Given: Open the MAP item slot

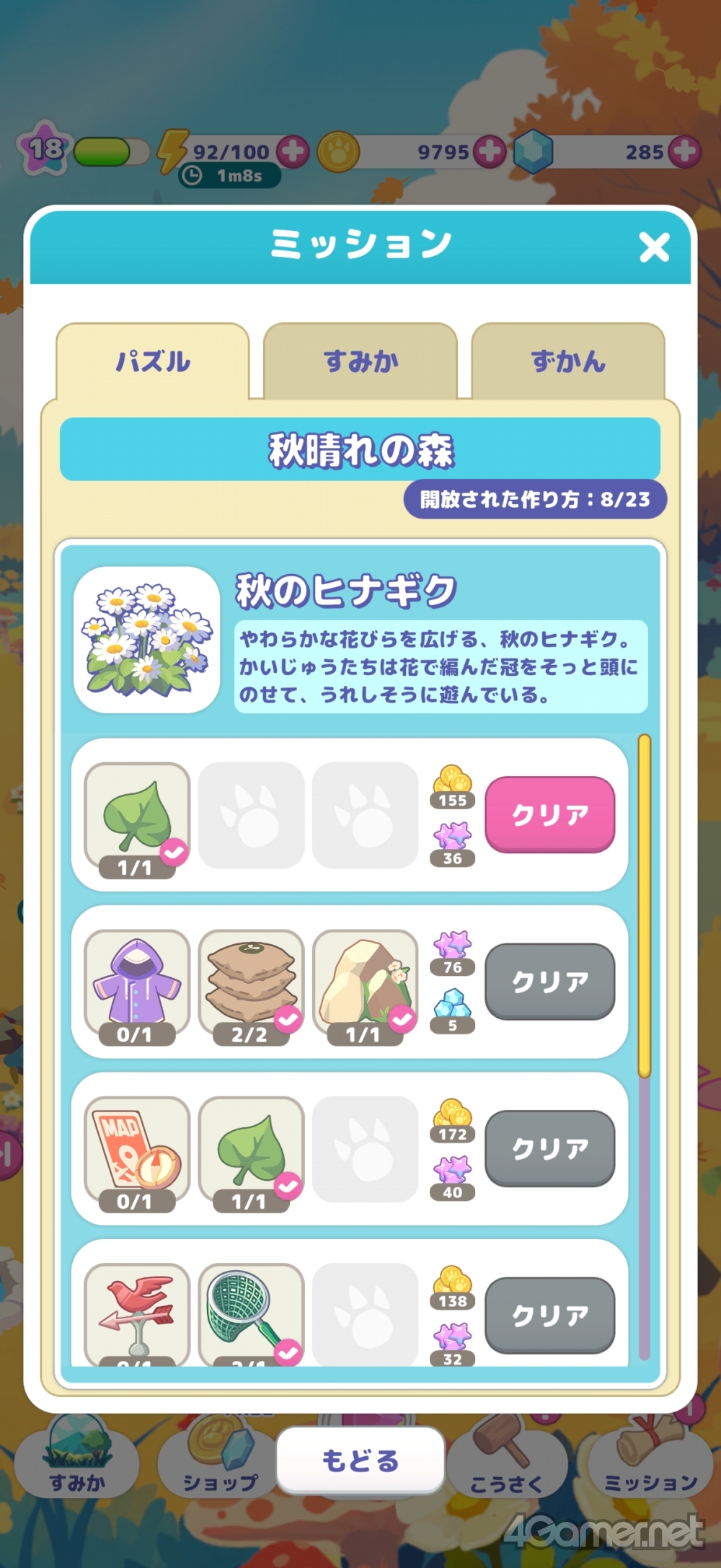Looking at the screenshot, I should (137, 1150).
